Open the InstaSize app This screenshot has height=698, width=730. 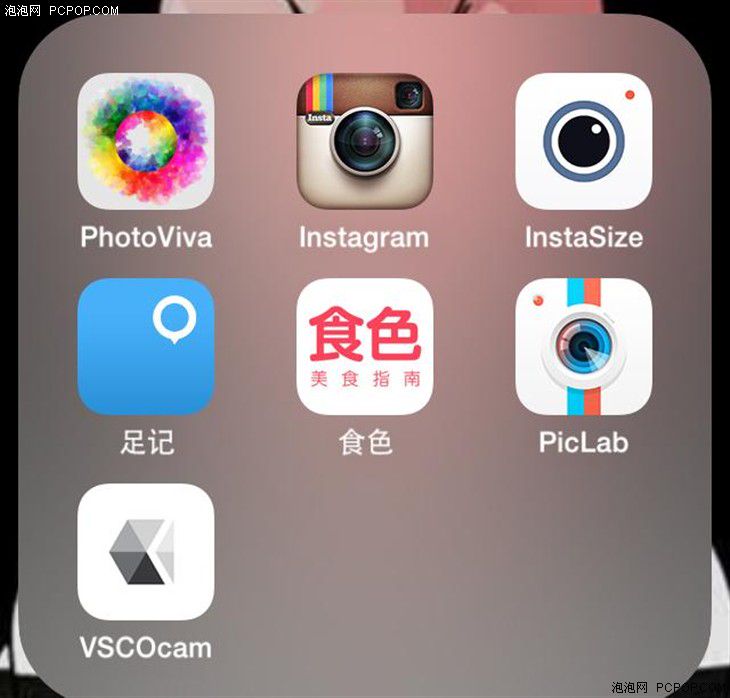pos(583,141)
